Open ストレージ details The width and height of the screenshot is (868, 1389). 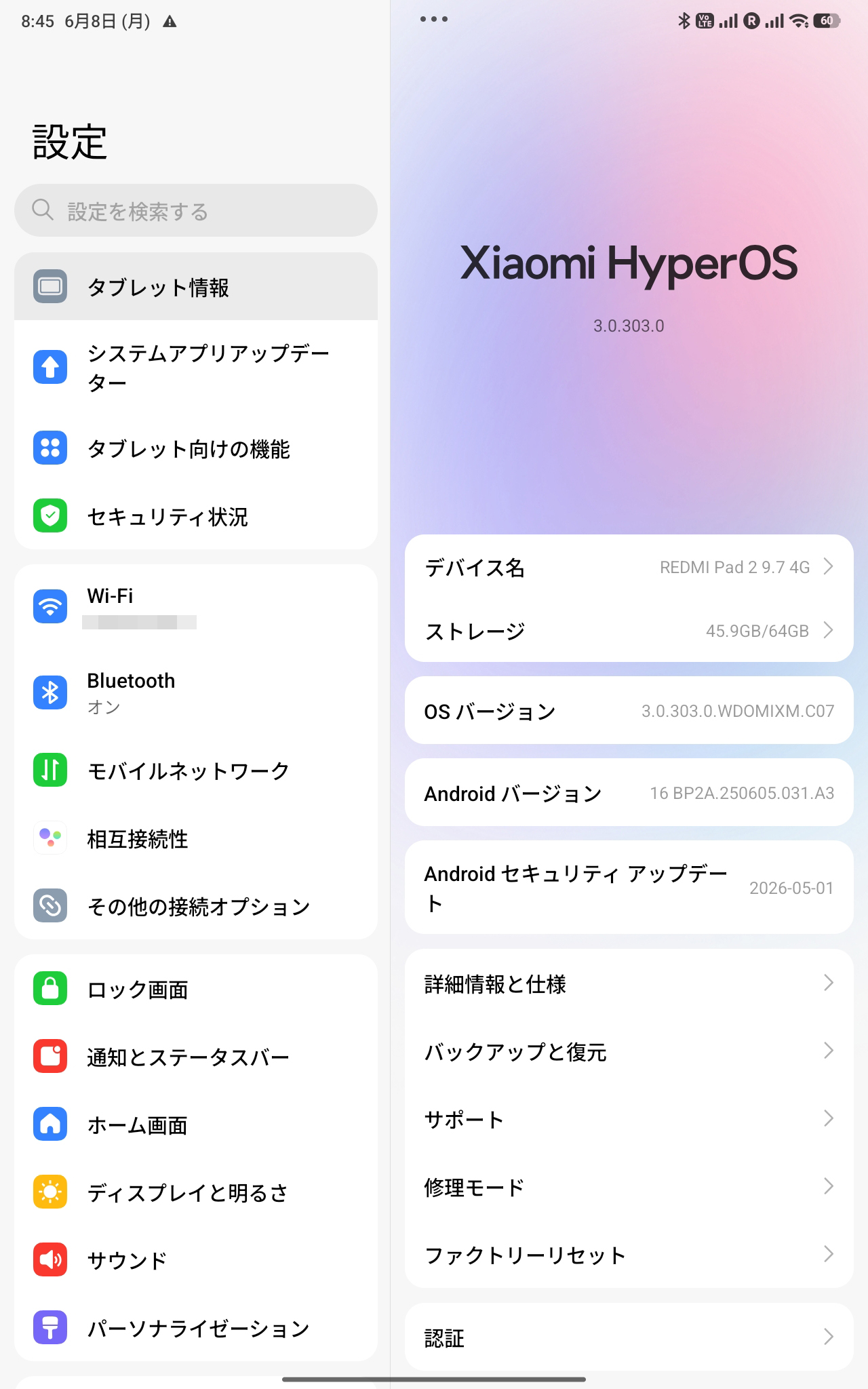(629, 631)
